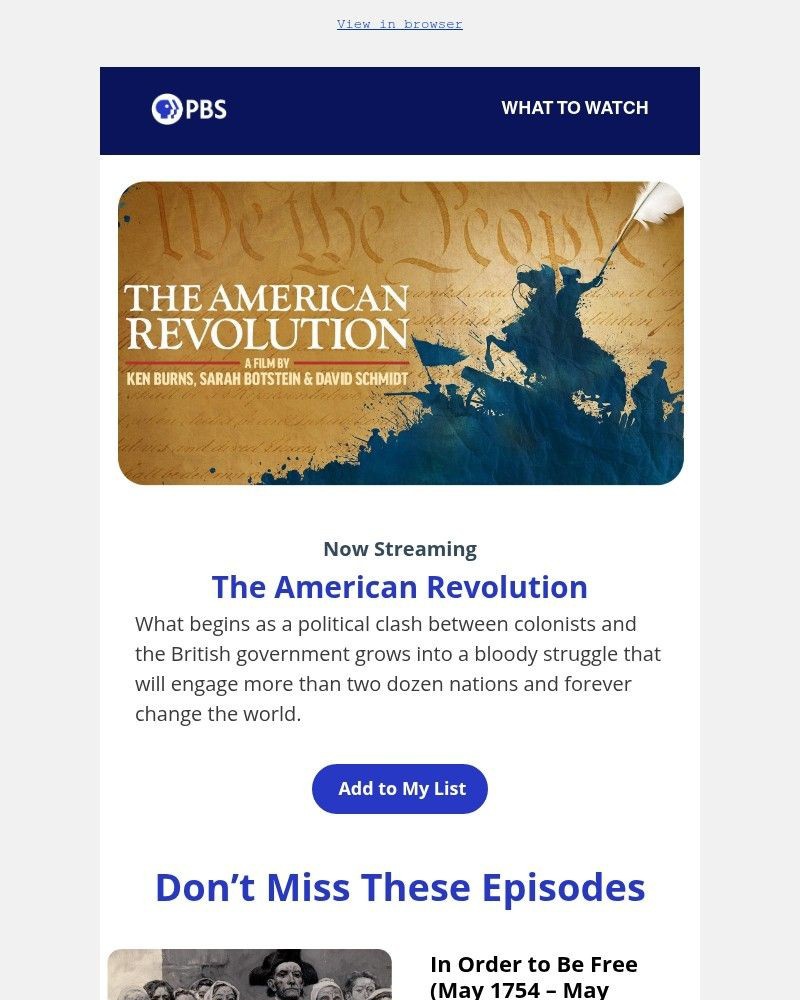The image size is (800, 1000).
Task: Click 'Don't Miss These Episodes' heading
Action: pos(400,886)
